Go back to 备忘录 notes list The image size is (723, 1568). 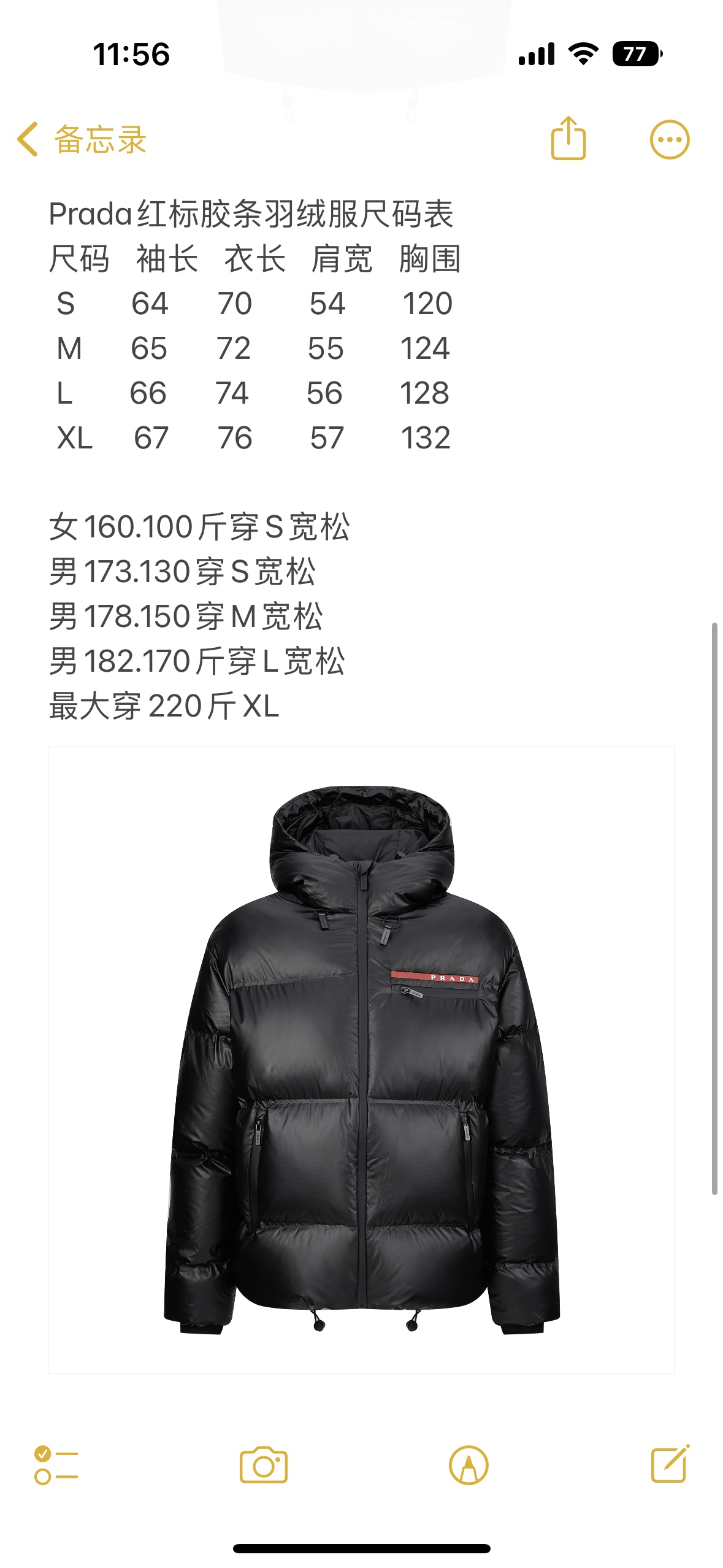(x=82, y=139)
